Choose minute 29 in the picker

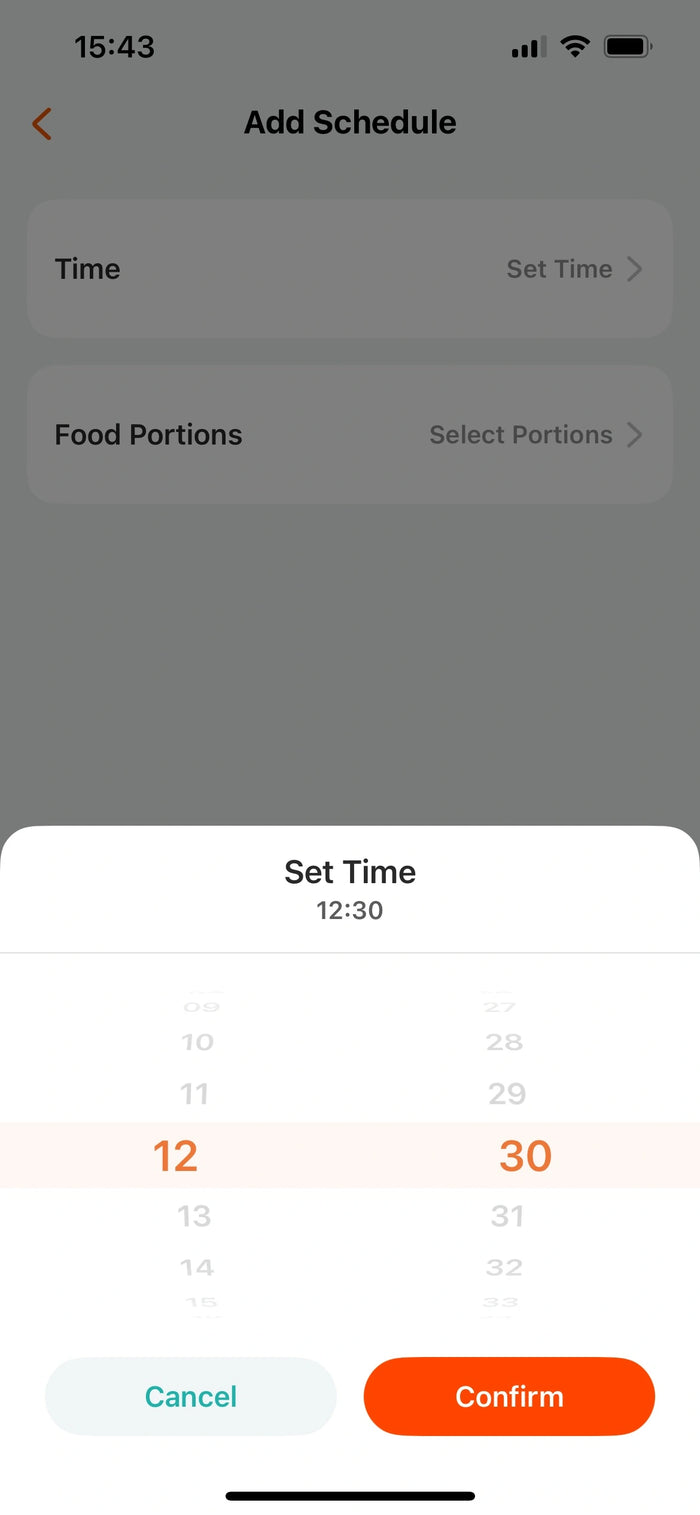click(x=507, y=1093)
